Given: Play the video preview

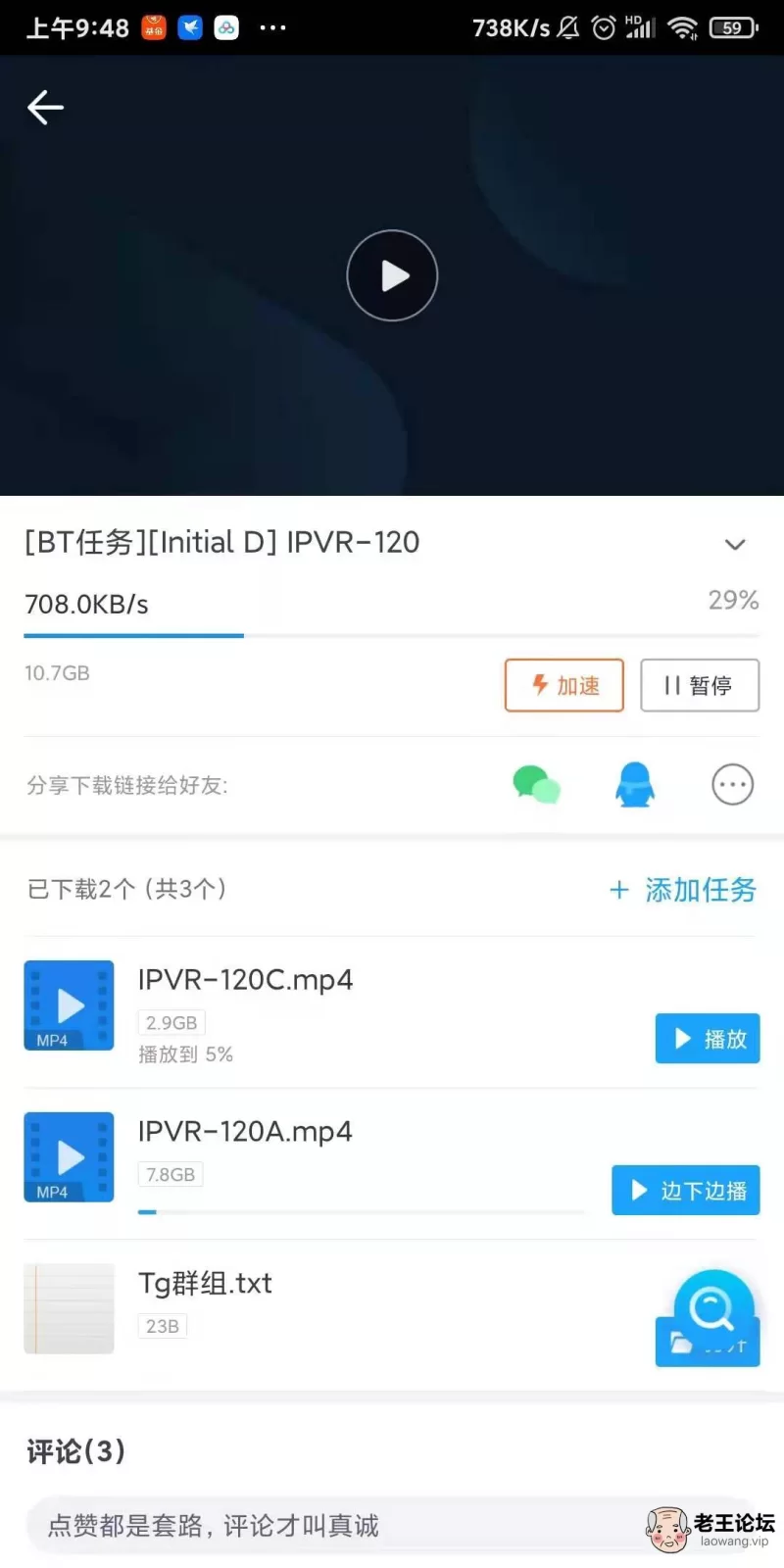Looking at the screenshot, I should (392, 275).
